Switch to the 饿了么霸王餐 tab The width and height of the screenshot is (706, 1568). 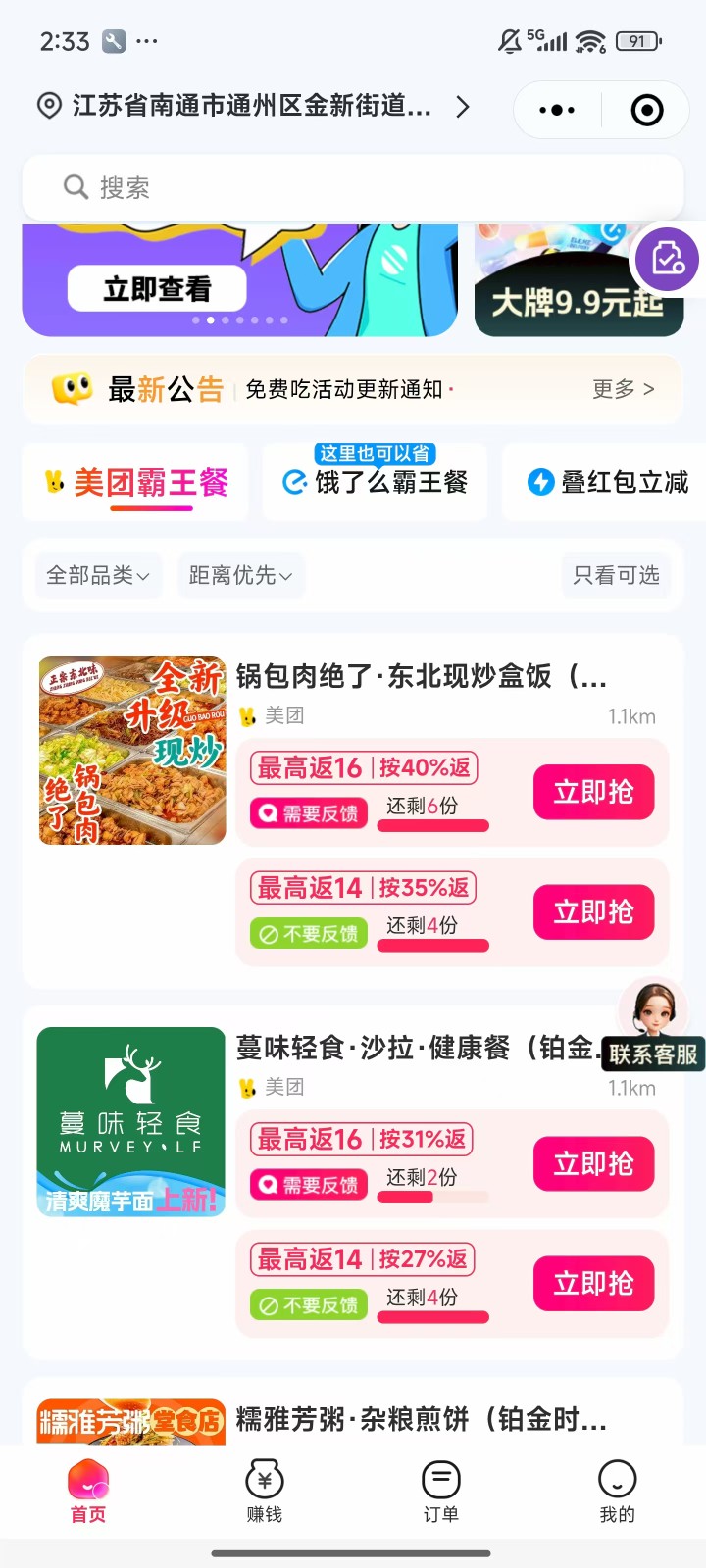coord(376,482)
